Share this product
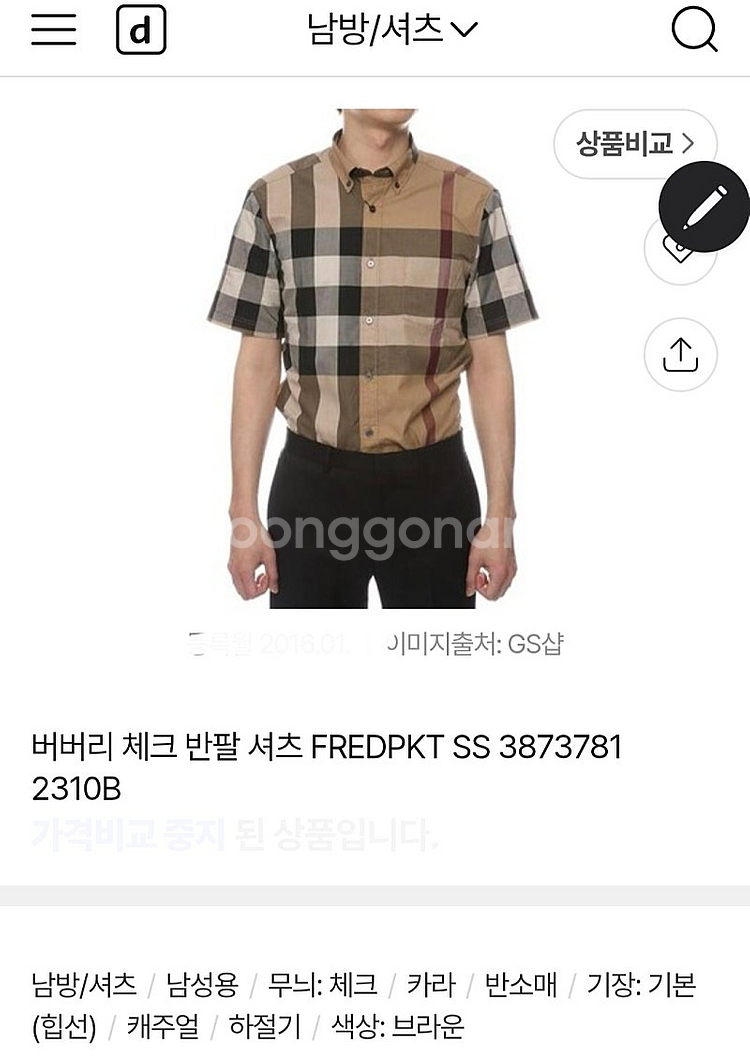 click(x=680, y=354)
